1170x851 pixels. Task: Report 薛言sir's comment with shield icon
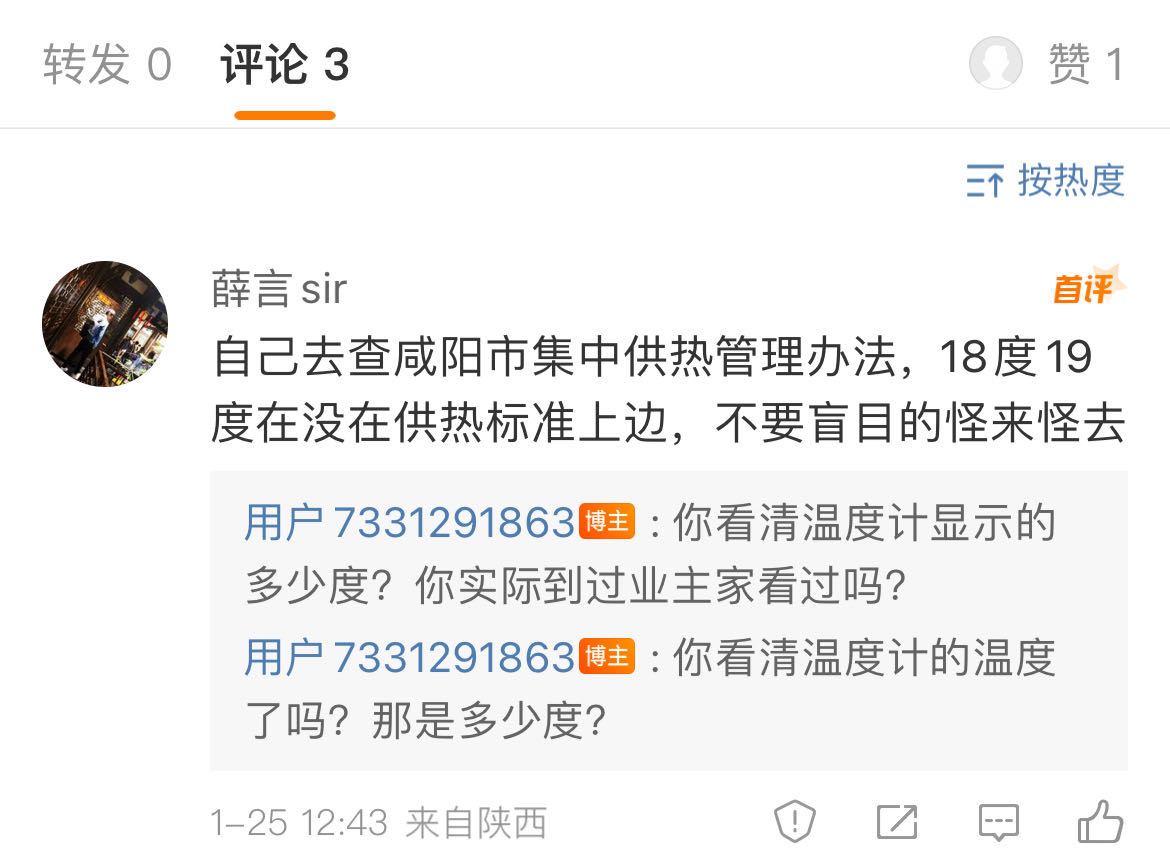[795, 821]
